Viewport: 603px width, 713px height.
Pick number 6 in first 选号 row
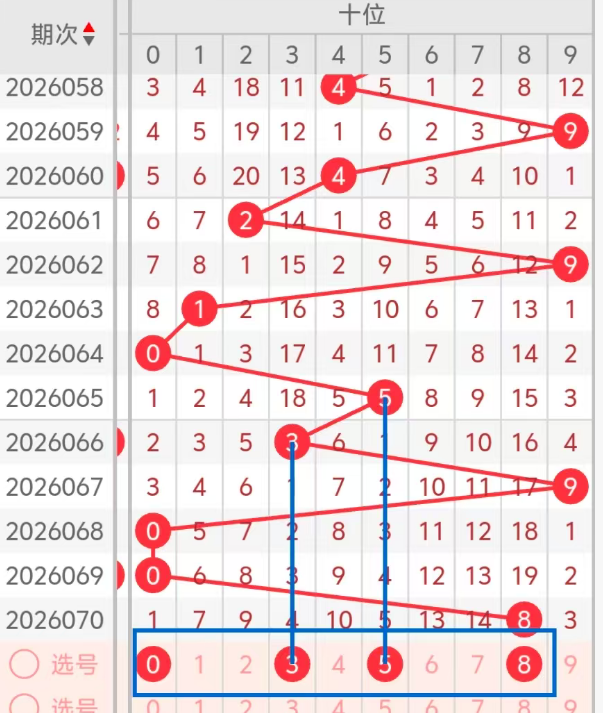pos(431,664)
